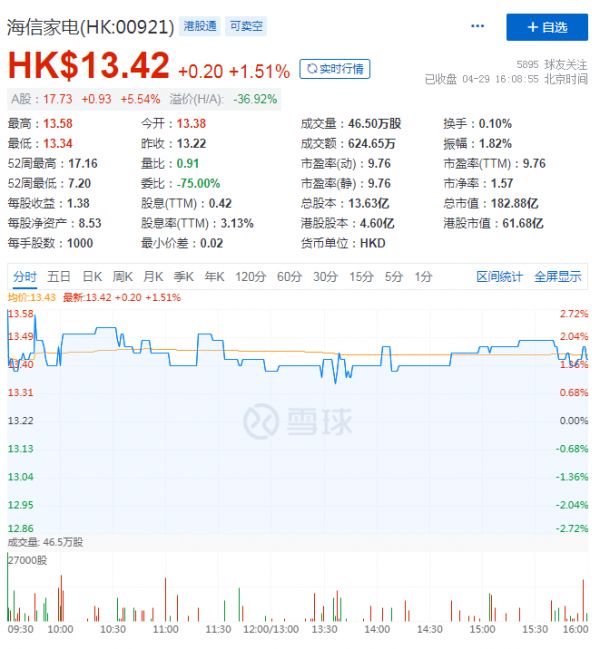Viewport: 600px width, 649px height.
Task: Open 区间统计 range statistics
Action: tap(499, 277)
